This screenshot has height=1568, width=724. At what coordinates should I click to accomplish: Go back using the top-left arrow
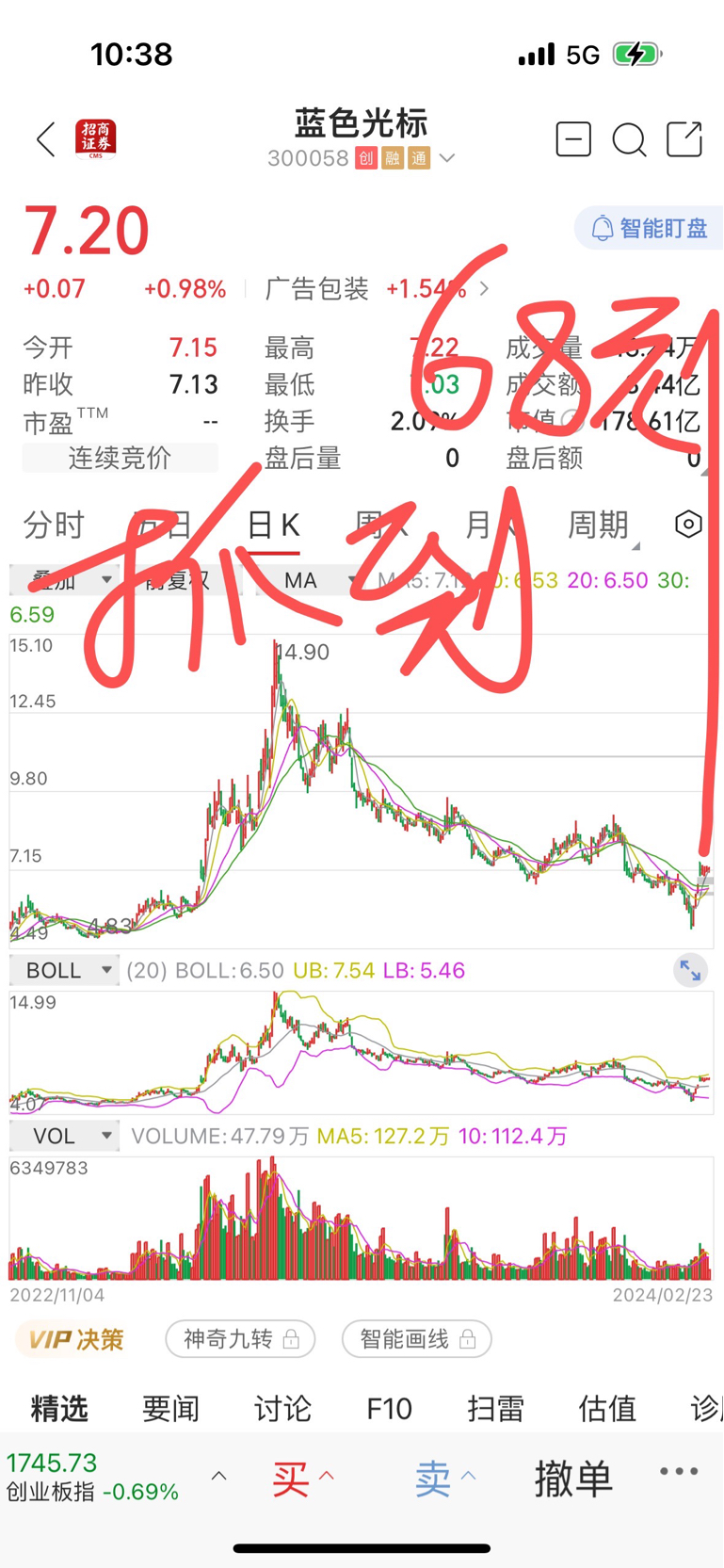click(x=45, y=139)
